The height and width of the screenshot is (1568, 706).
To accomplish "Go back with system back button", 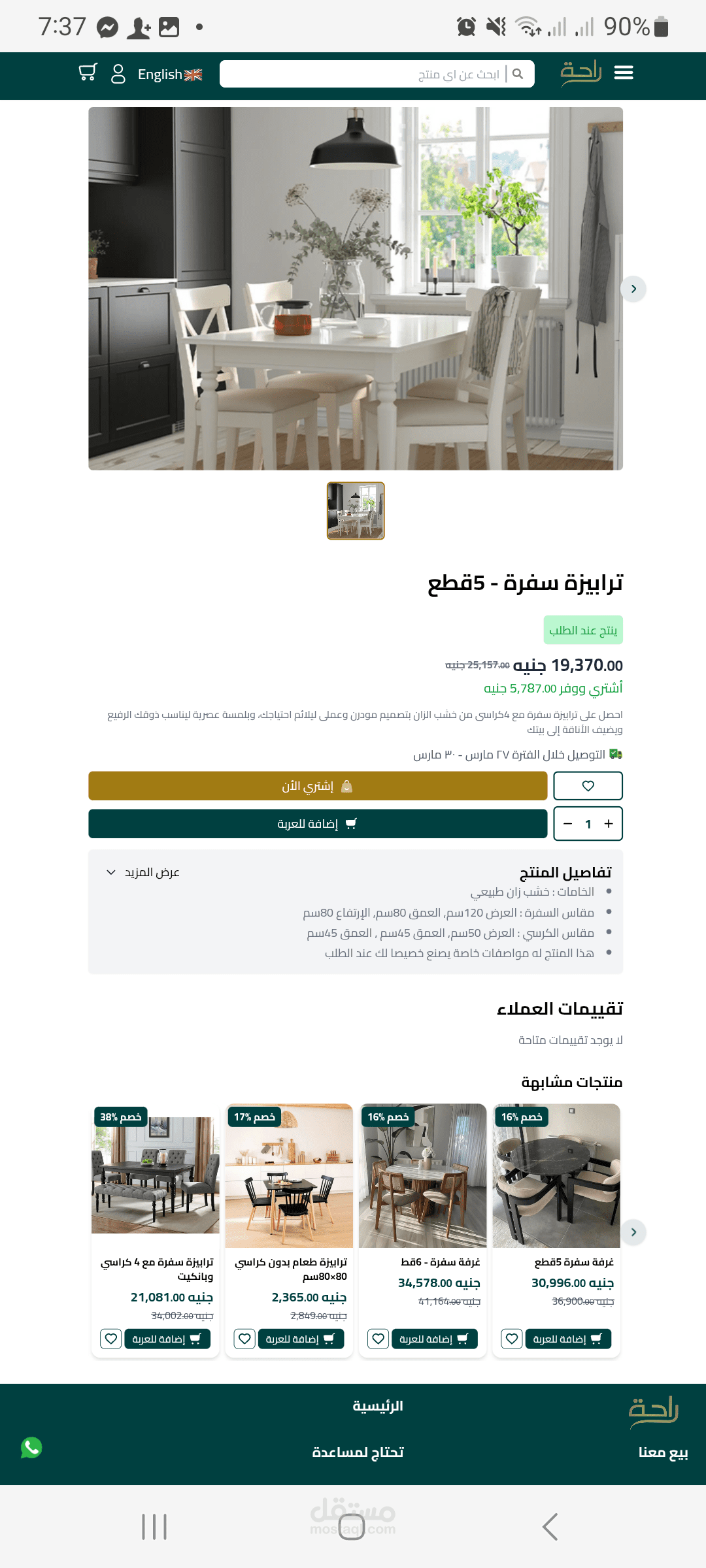I will point(550,1527).
